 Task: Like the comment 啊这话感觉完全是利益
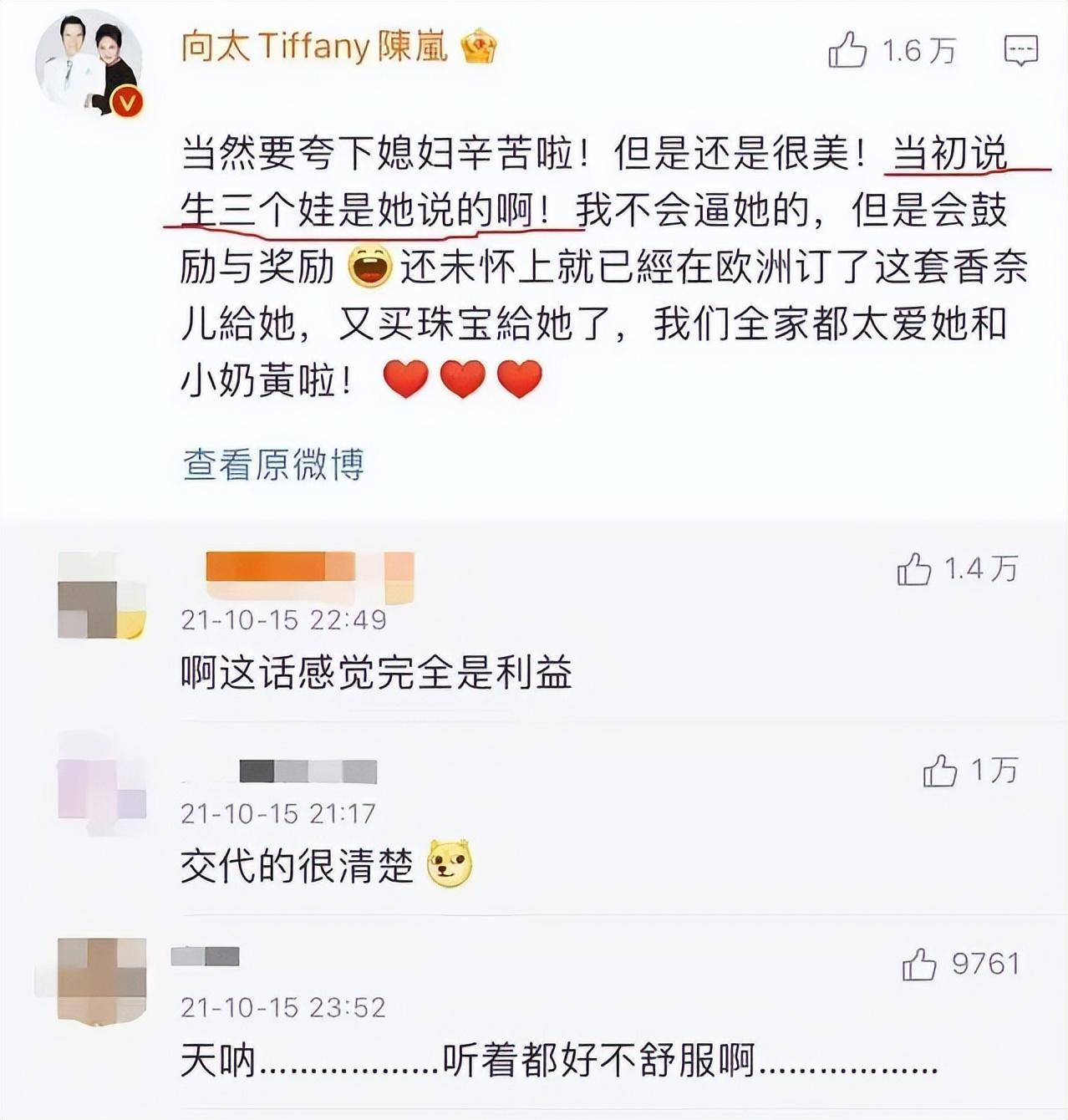point(914,570)
